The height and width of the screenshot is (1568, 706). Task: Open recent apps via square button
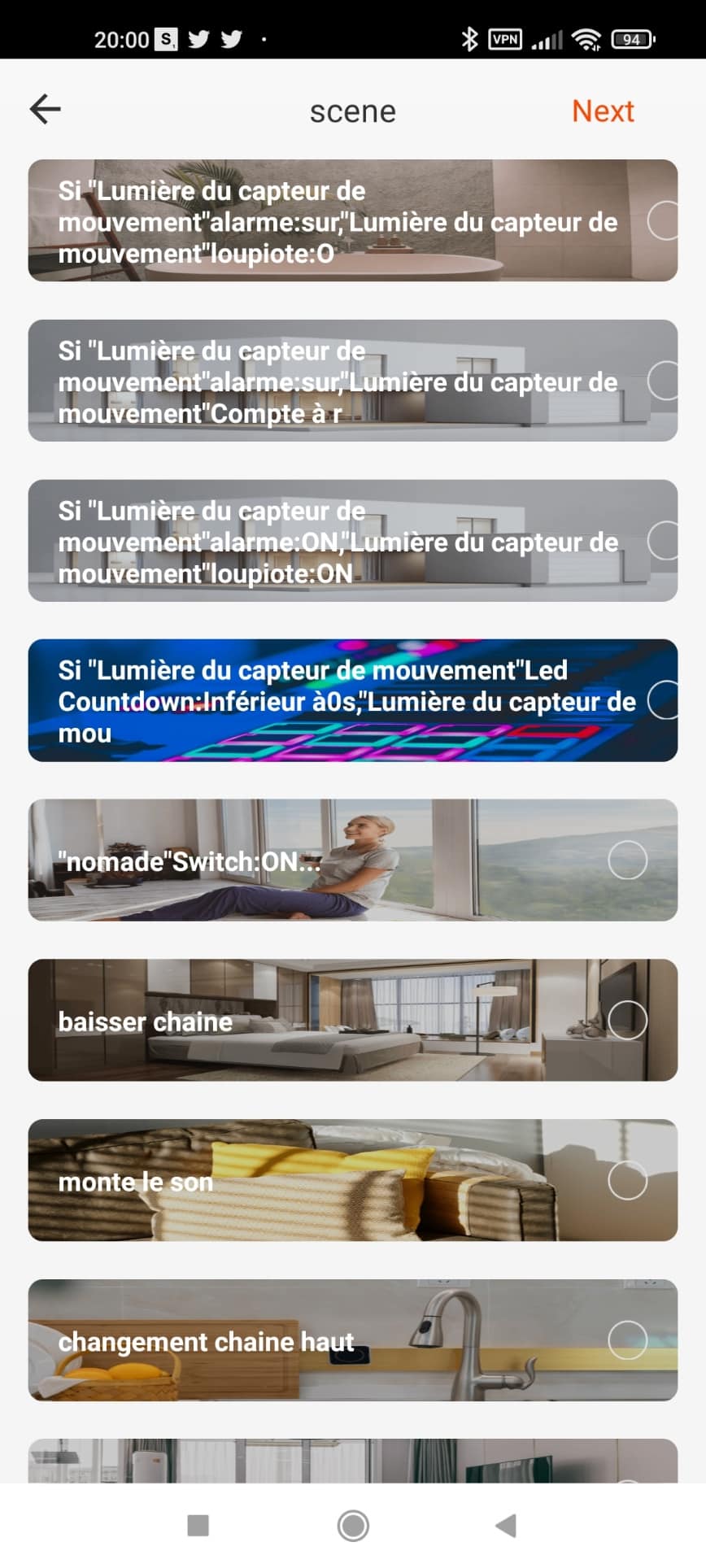[x=198, y=1526]
